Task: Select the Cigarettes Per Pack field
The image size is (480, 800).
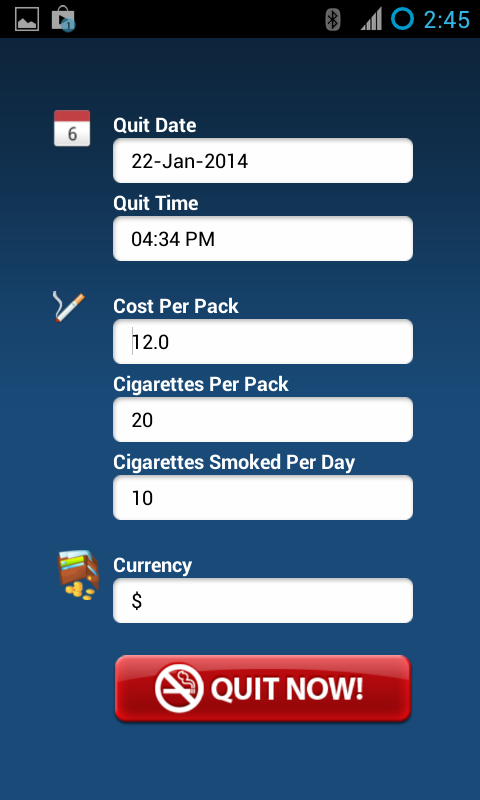Action: point(263,419)
